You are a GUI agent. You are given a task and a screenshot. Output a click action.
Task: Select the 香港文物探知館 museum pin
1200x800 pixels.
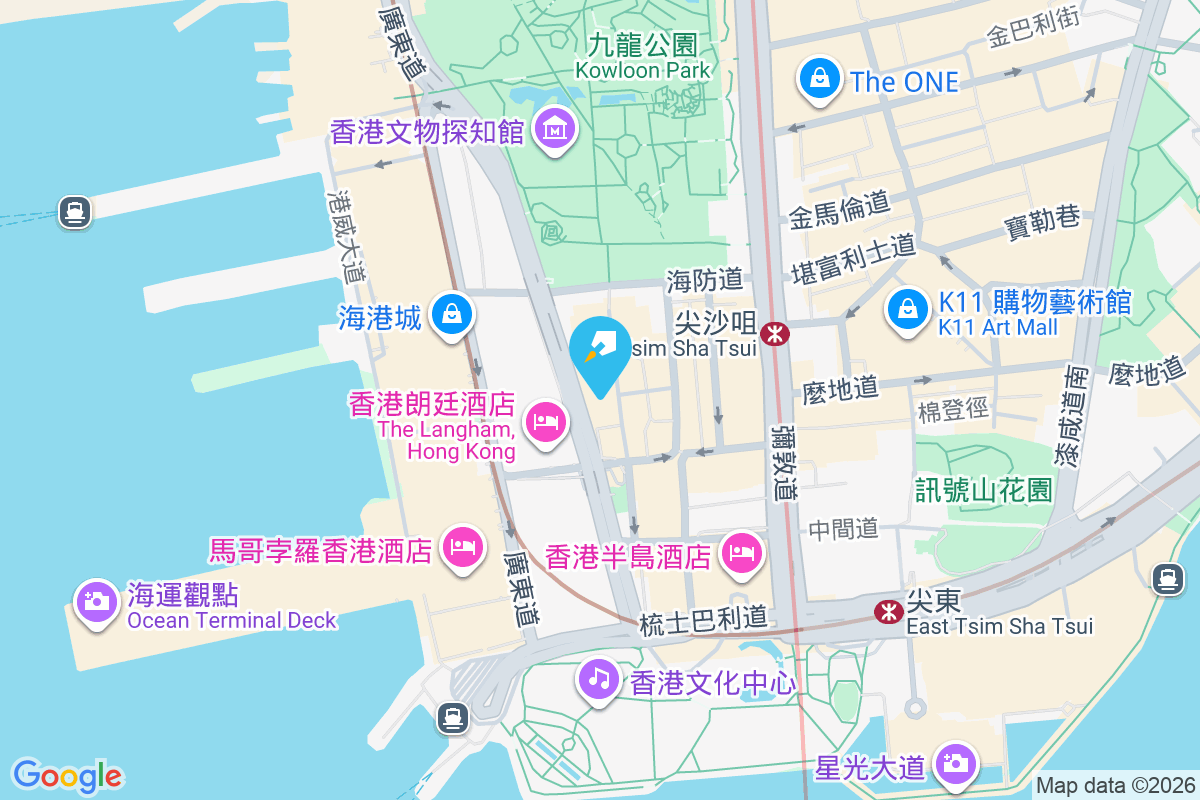click(x=554, y=130)
